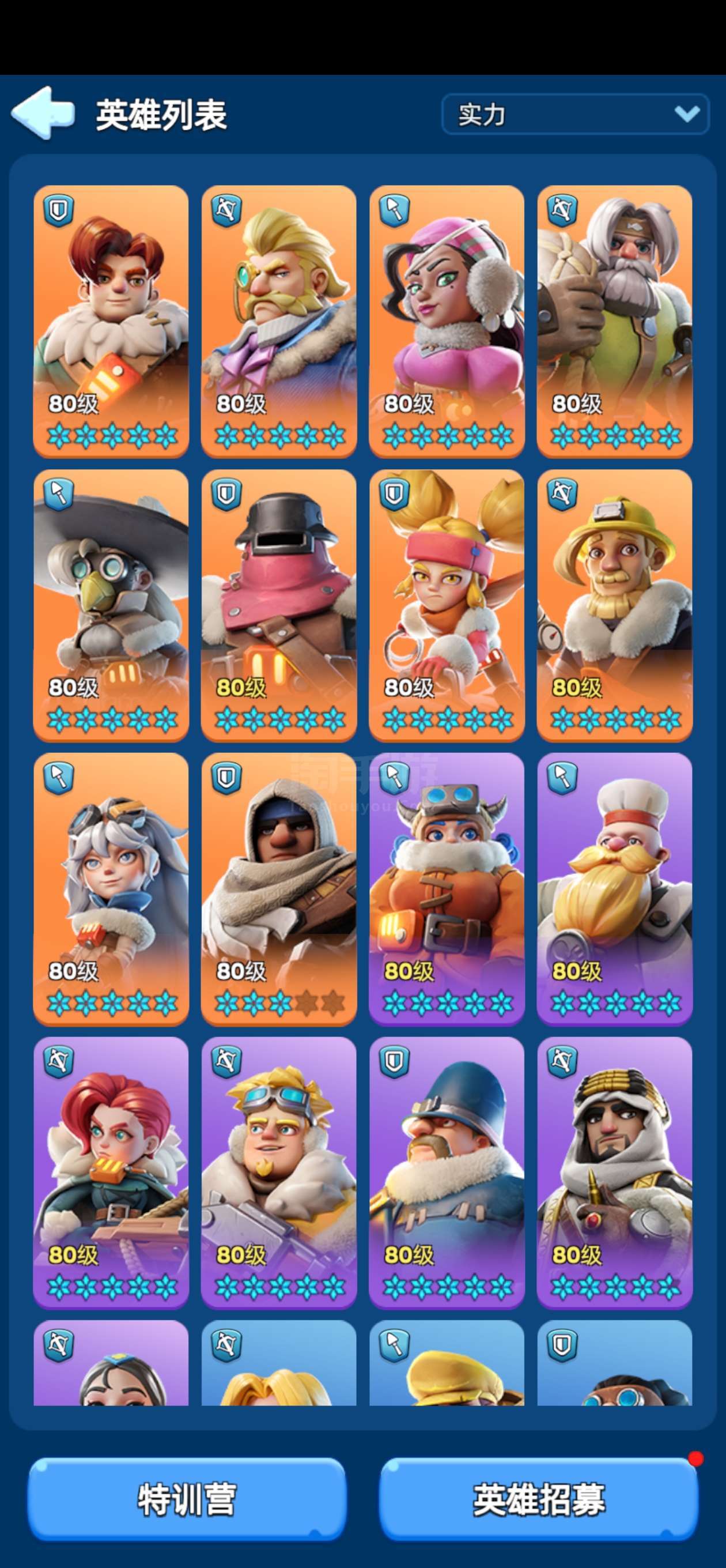Select the blue police helmet hero

coord(447,1173)
